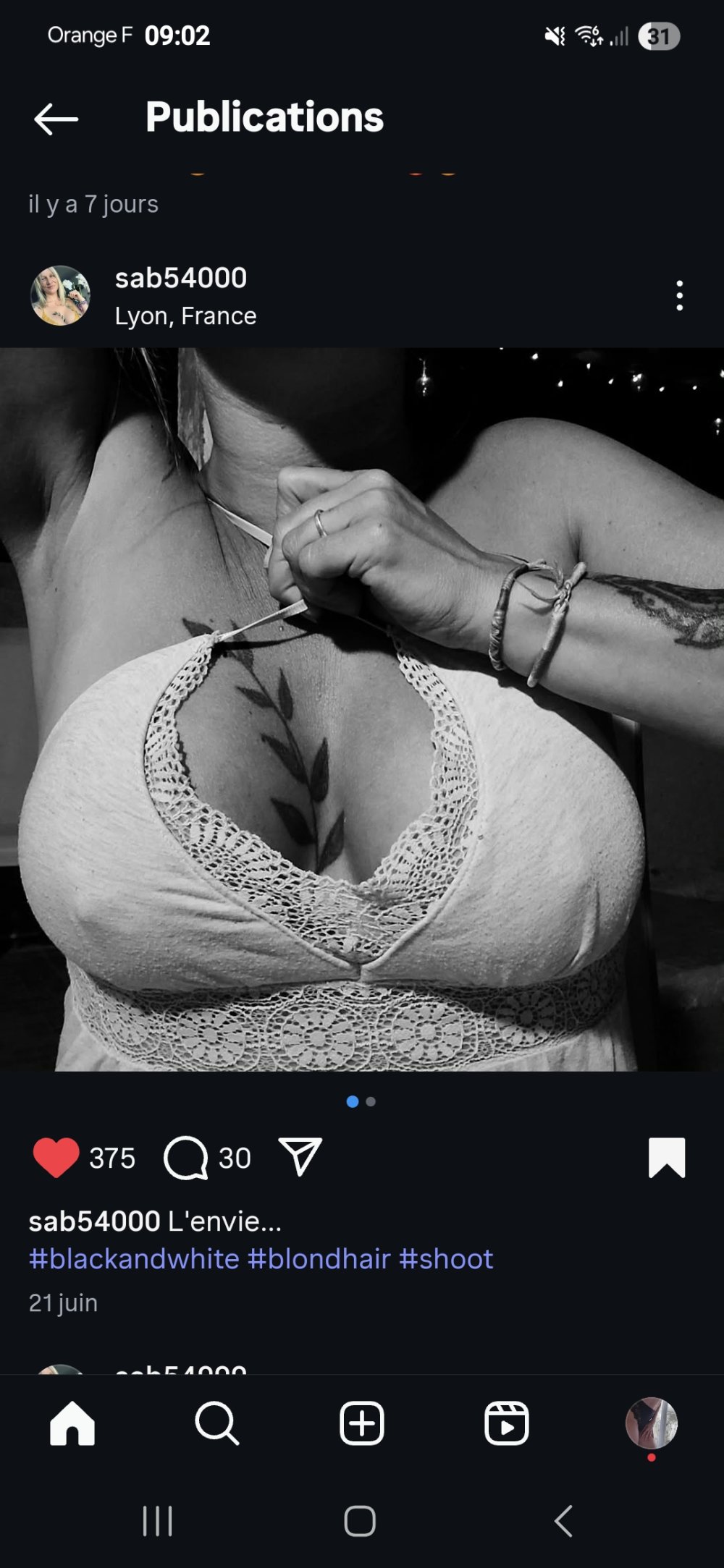Image resolution: width=724 pixels, height=1568 pixels.
Task: Switch to the Home tab
Action: pos(72,1423)
